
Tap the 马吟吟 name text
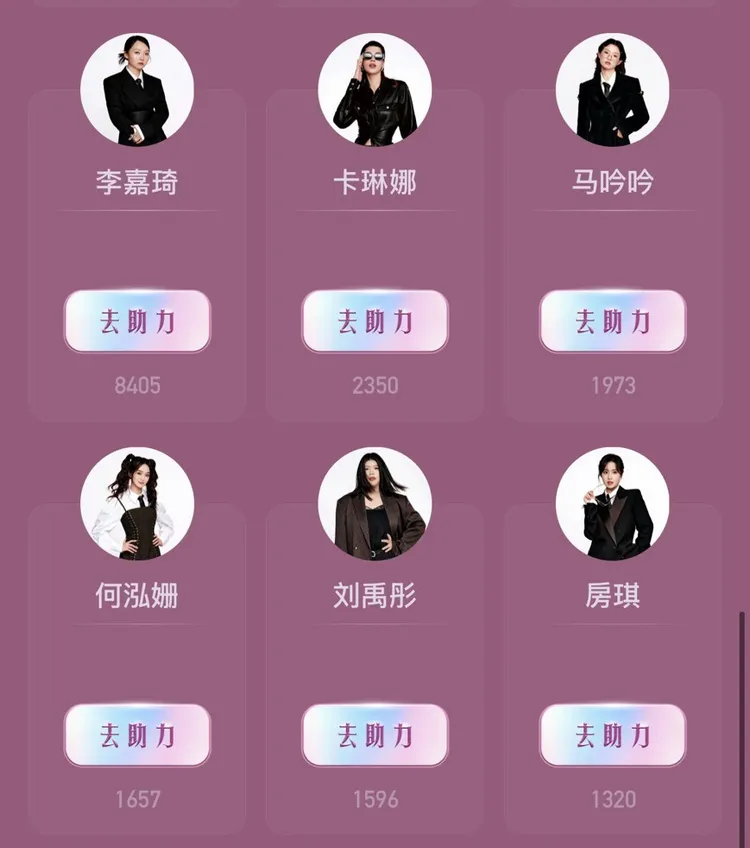pos(612,180)
